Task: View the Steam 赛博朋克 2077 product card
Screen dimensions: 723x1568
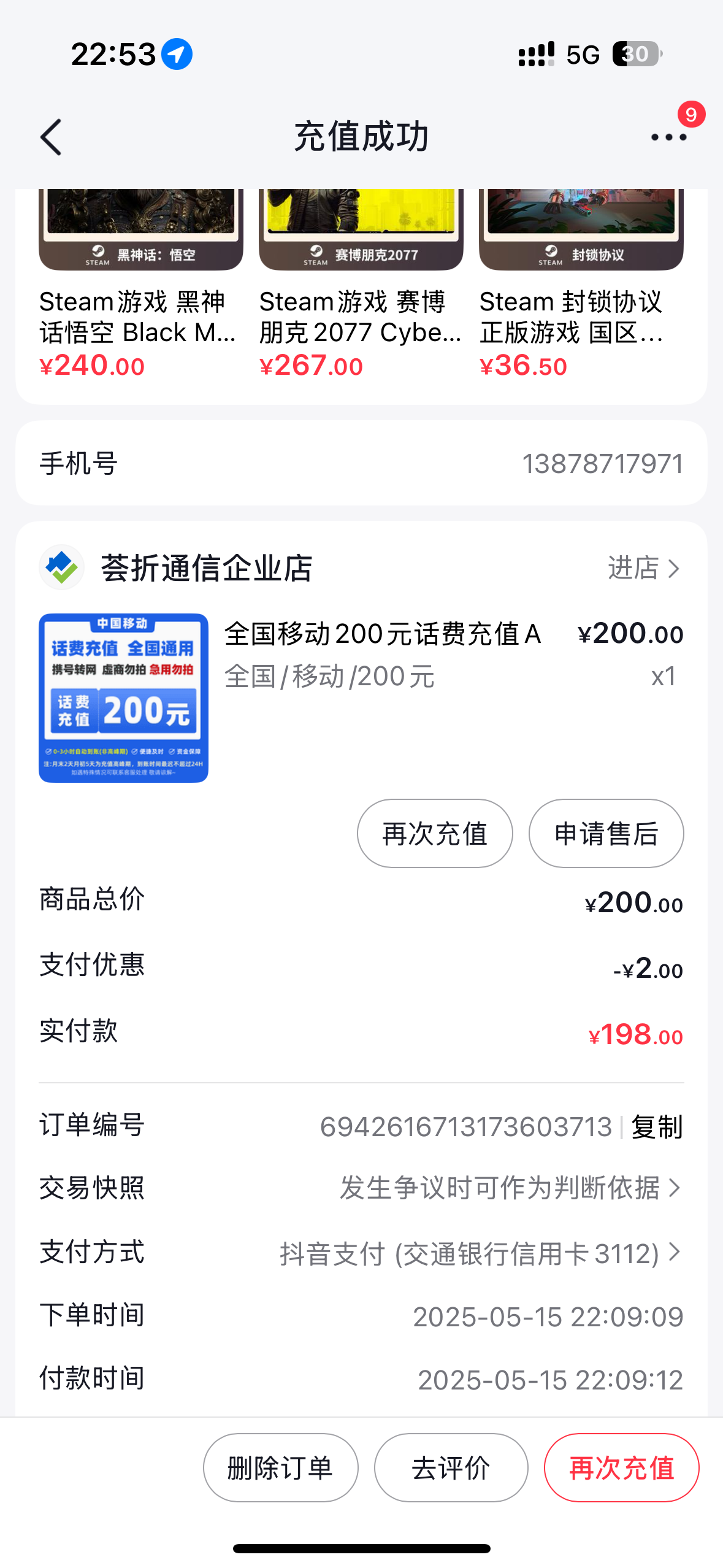Action: (x=361, y=282)
